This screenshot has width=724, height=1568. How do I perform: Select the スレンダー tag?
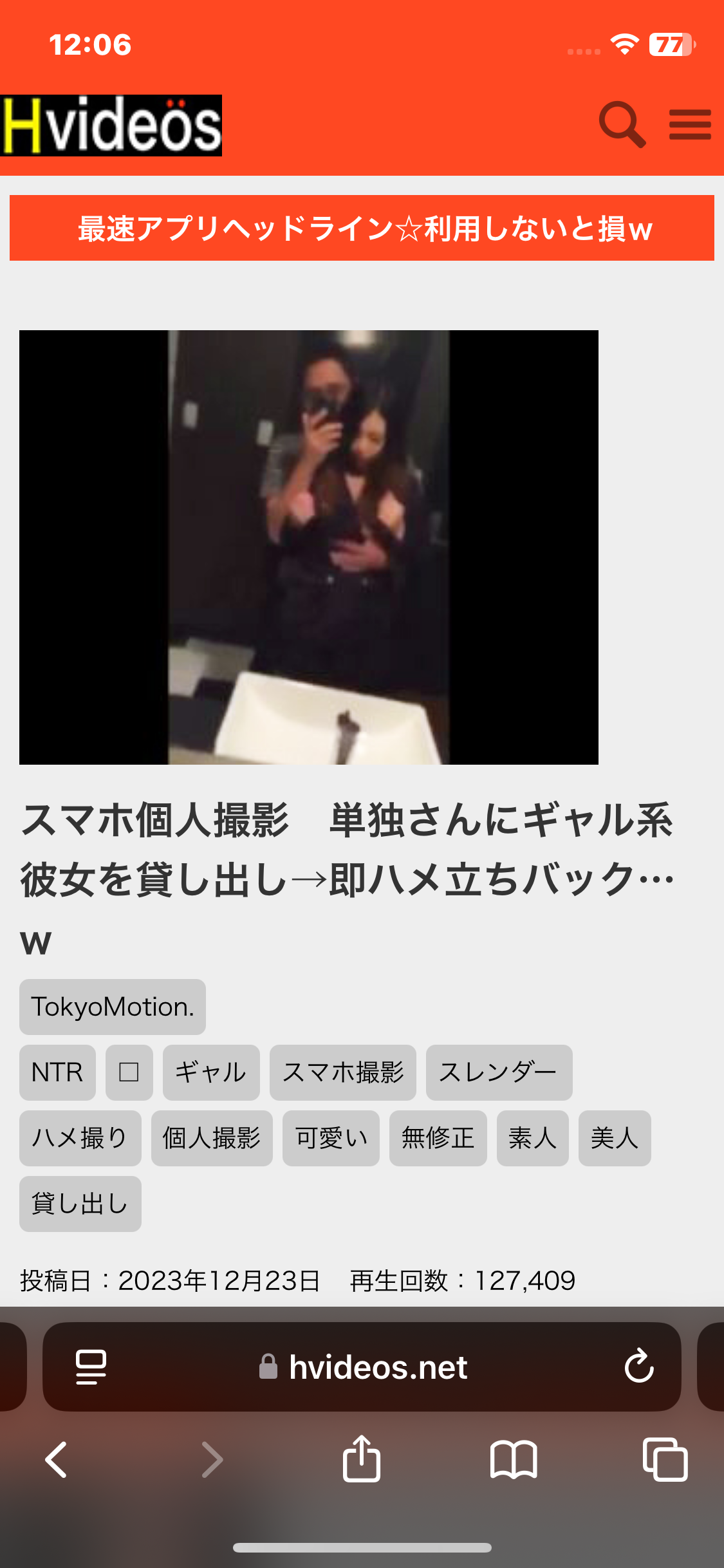[499, 1072]
